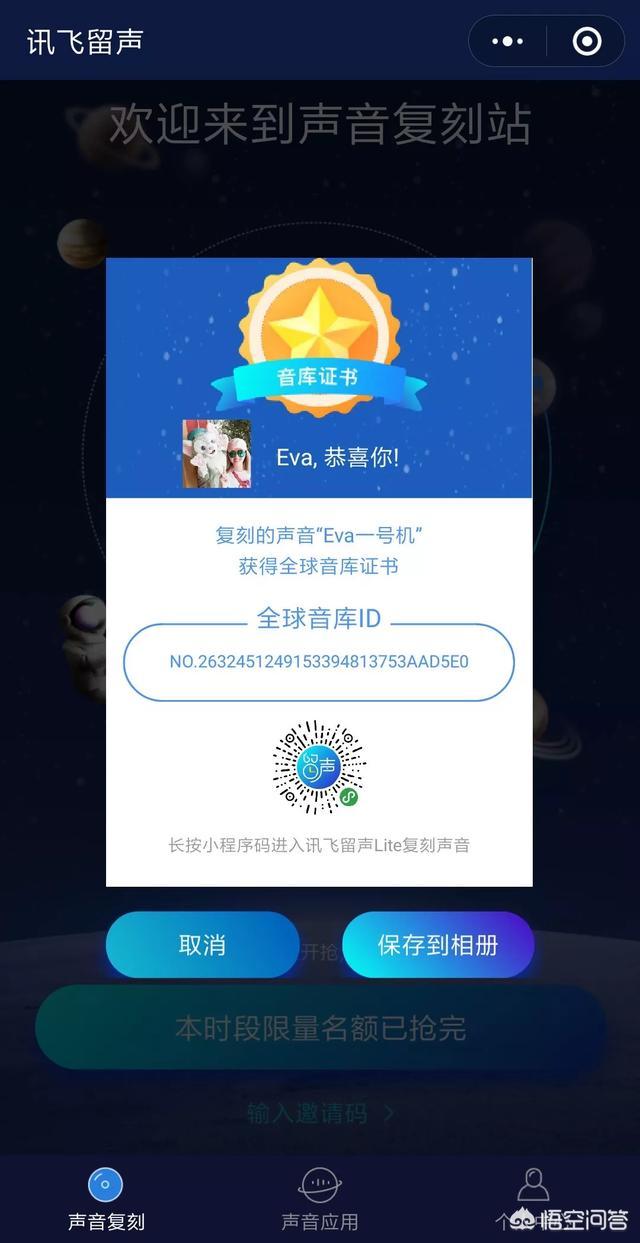Close the mini program via target icon
640x1243 pixels.
(587, 41)
